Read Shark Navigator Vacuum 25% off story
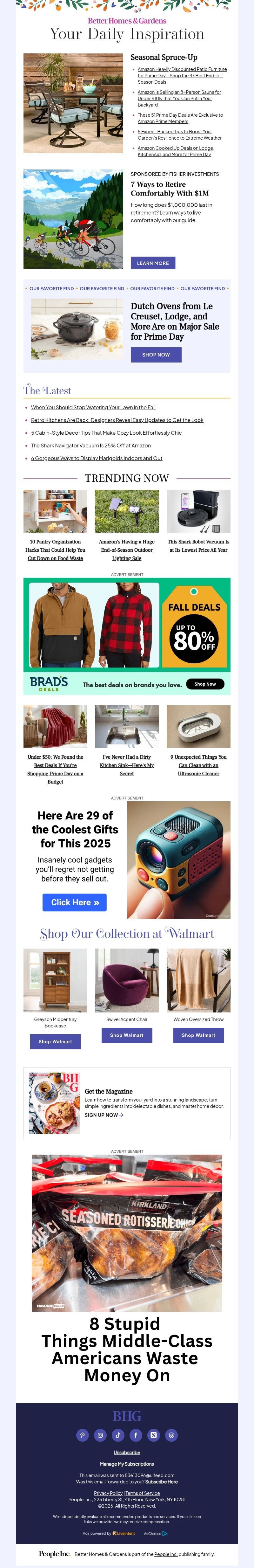Viewport: 254px width, 1568px height. pyautogui.click(x=90, y=446)
